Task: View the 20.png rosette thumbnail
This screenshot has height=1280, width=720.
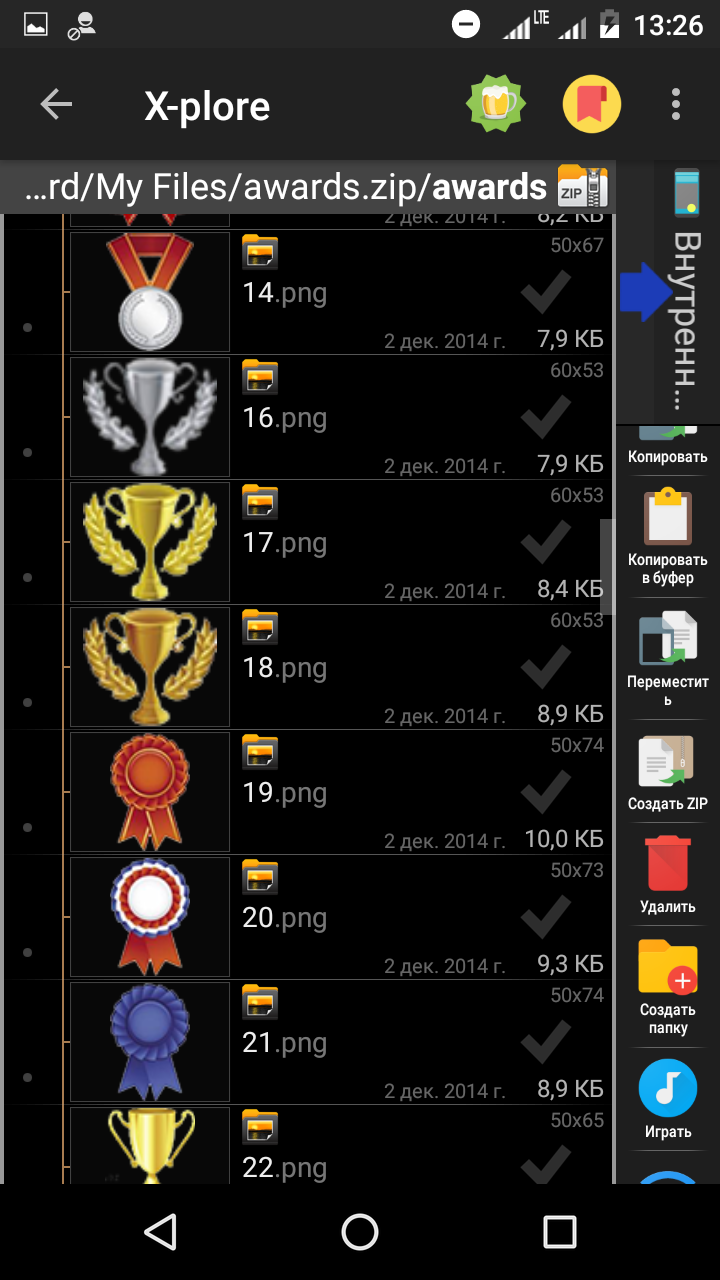Action: point(150,917)
